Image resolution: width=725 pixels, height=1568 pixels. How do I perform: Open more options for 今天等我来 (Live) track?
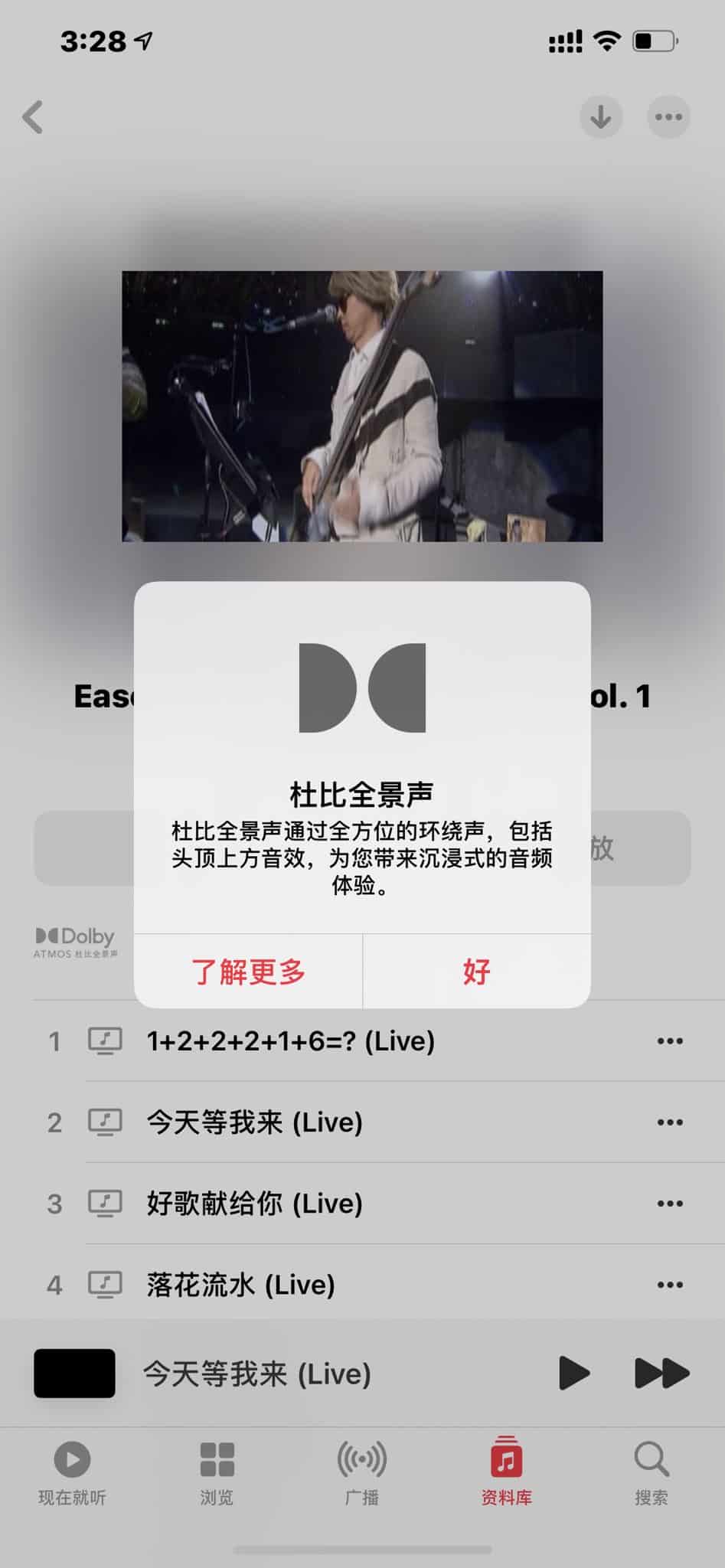coord(670,1122)
